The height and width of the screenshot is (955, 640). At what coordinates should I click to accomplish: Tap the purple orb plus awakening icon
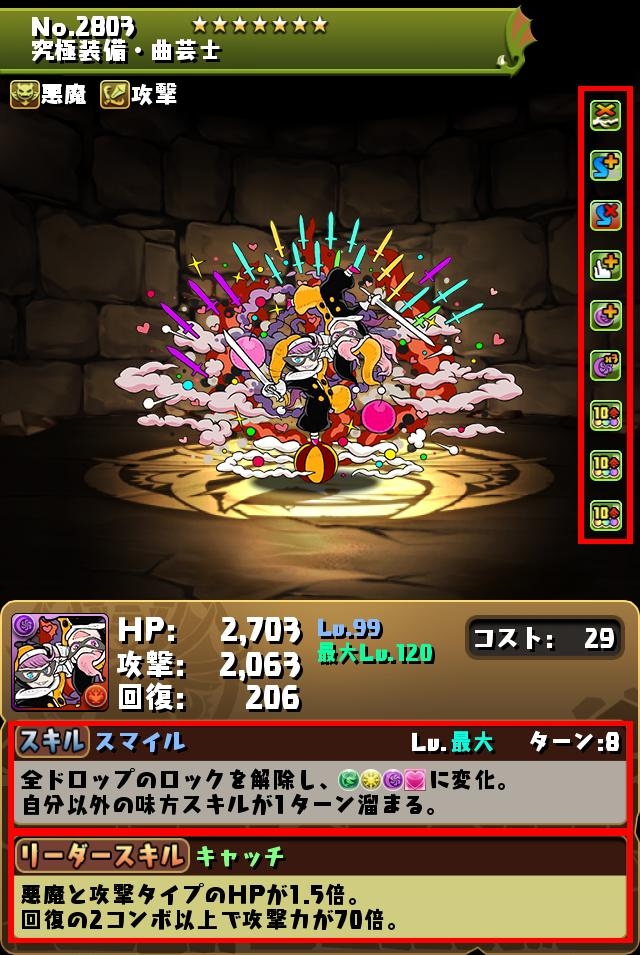606,315
